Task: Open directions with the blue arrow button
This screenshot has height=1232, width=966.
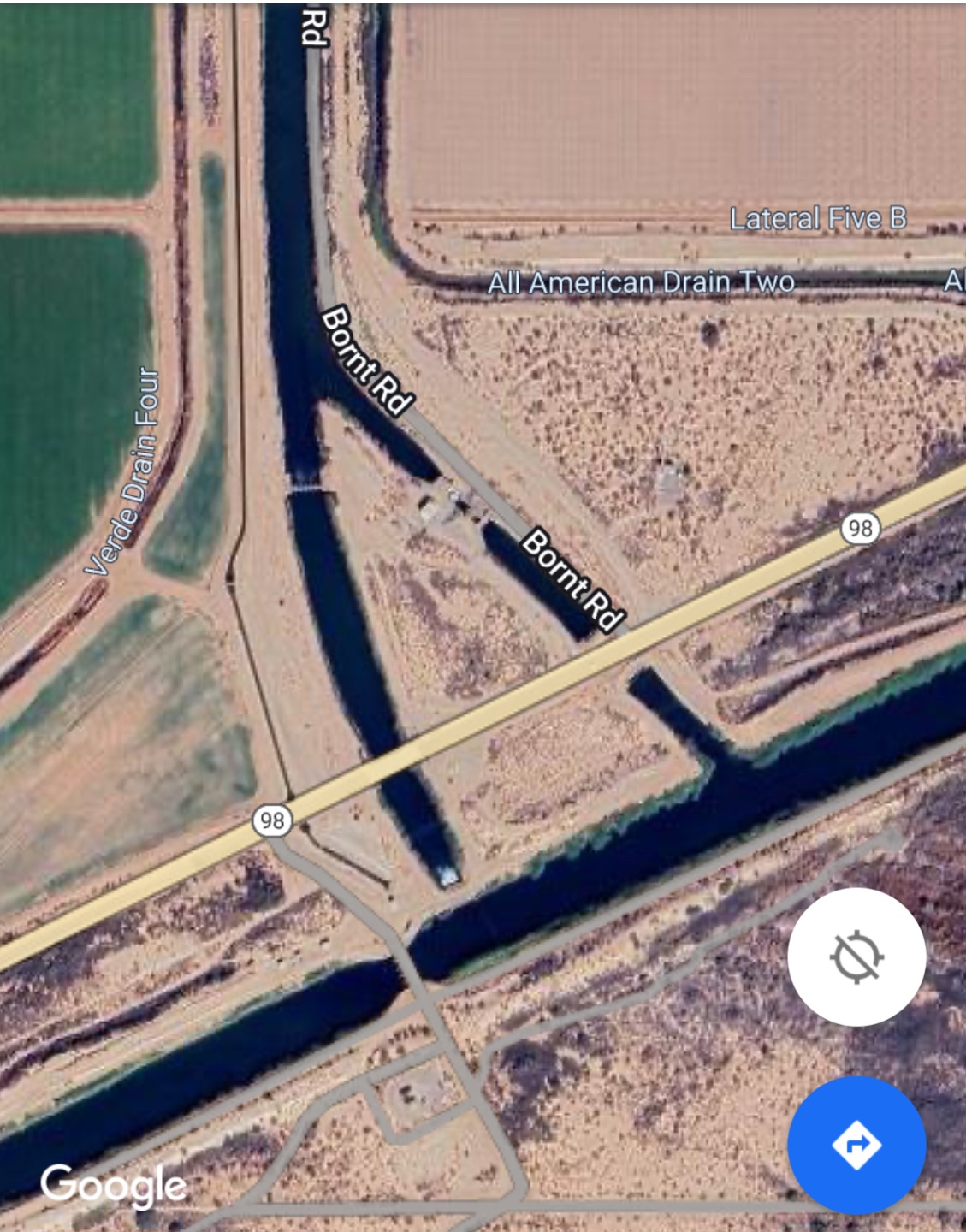Action: click(856, 1145)
